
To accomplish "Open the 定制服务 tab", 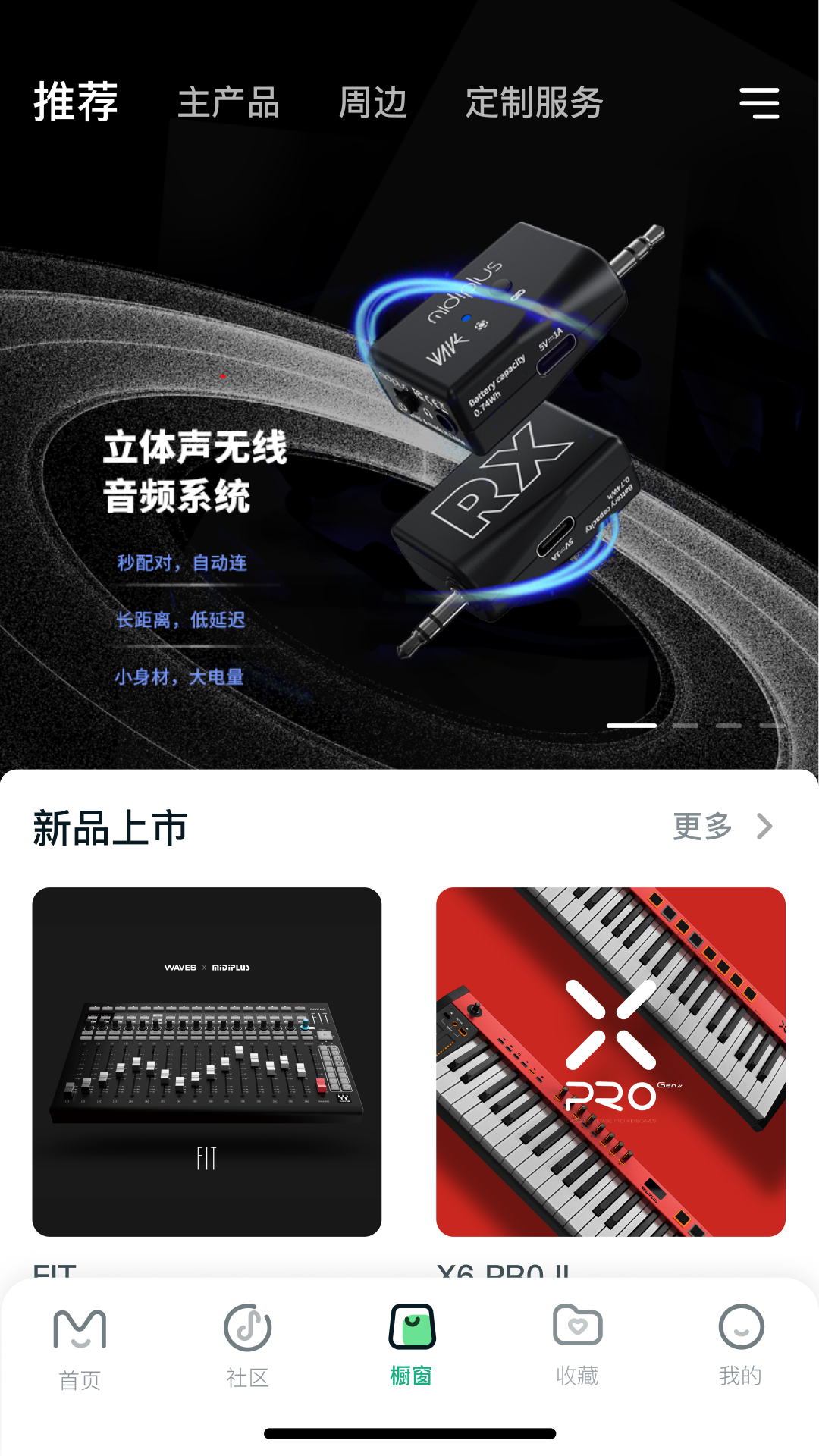I will tap(535, 104).
